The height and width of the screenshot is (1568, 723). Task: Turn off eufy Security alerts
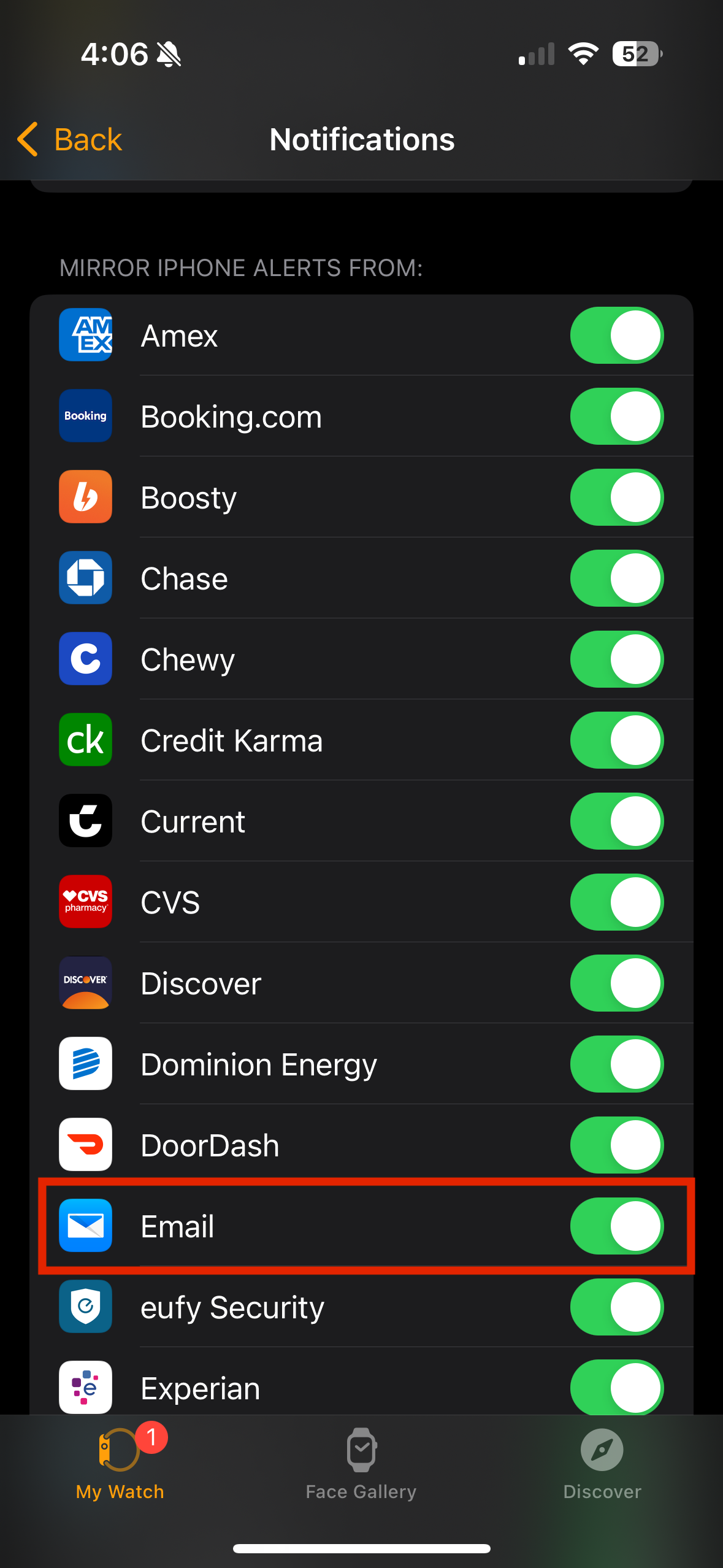coord(616,1307)
